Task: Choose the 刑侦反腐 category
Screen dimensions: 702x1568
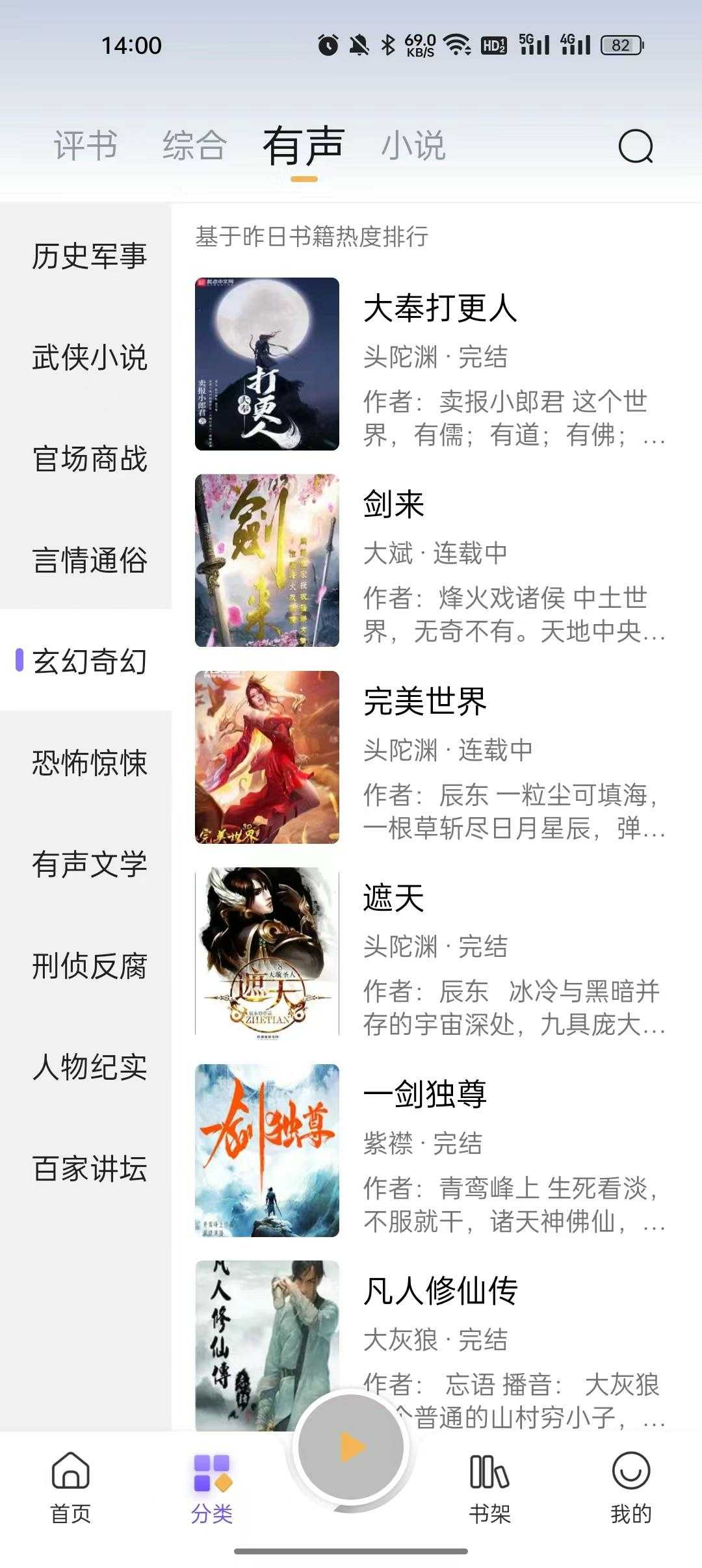Action: click(90, 965)
